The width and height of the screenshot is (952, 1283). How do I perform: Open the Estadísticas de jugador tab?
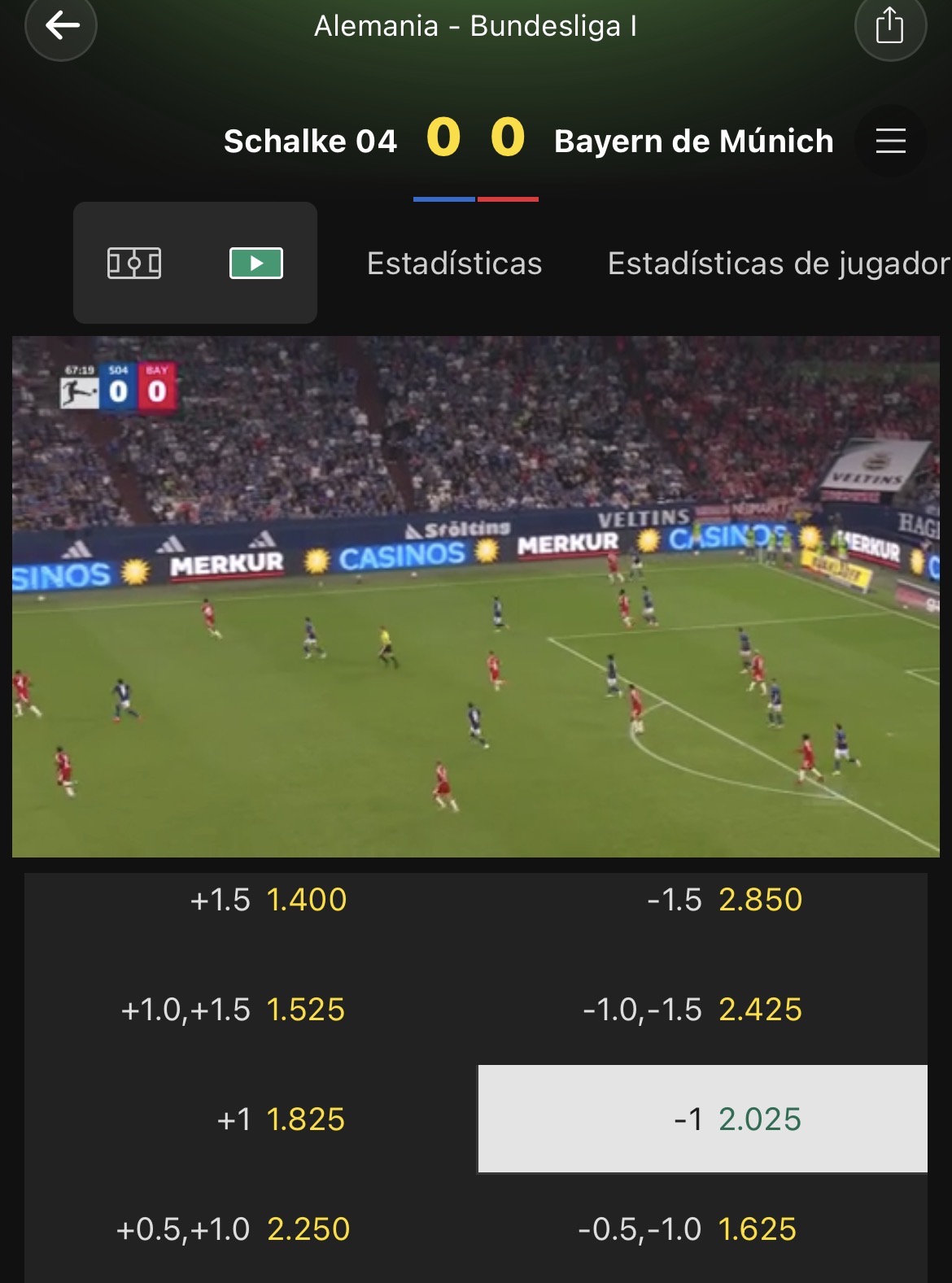point(779,264)
